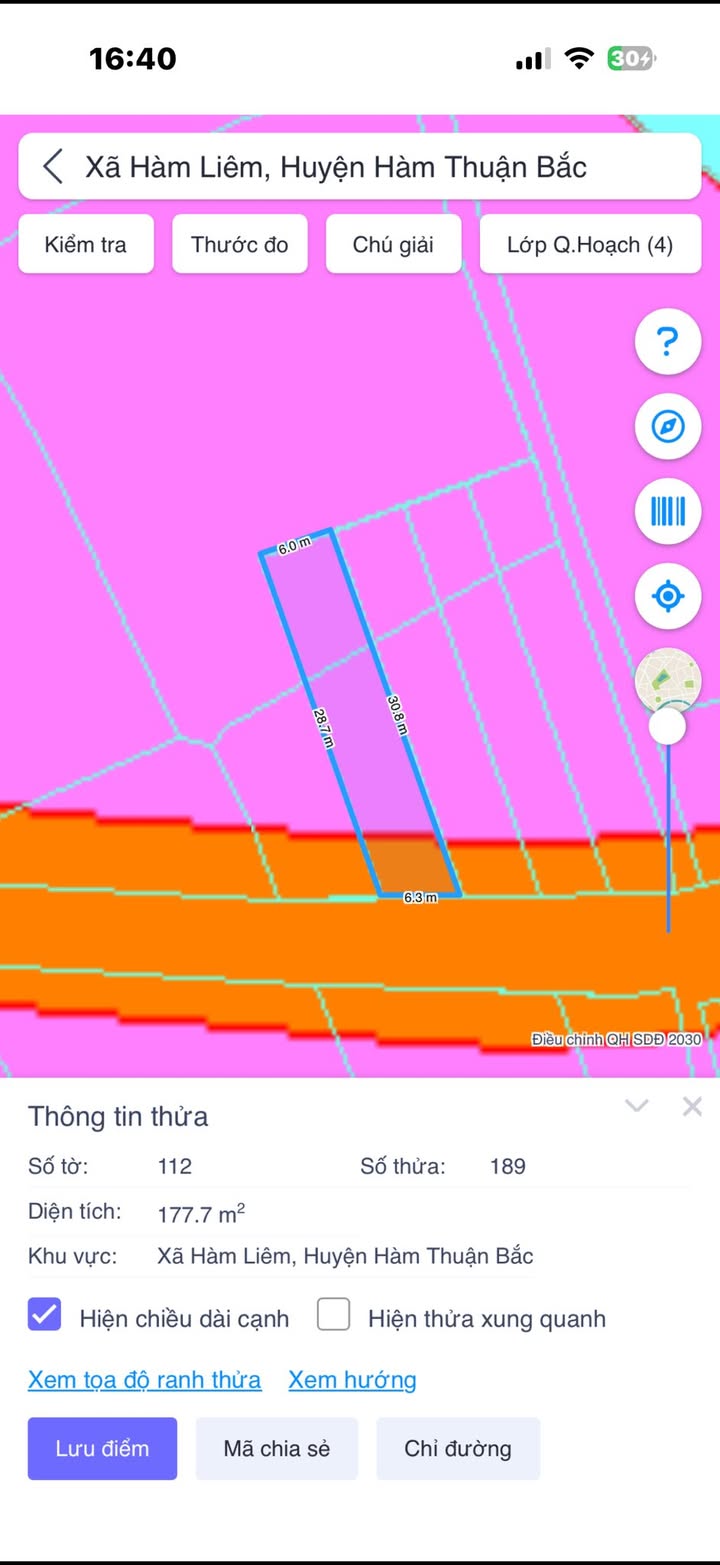Open Lớp Q.Hoạch (4) layers
The height and width of the screenshot is (1565, 720).
[x=590, y=244]
